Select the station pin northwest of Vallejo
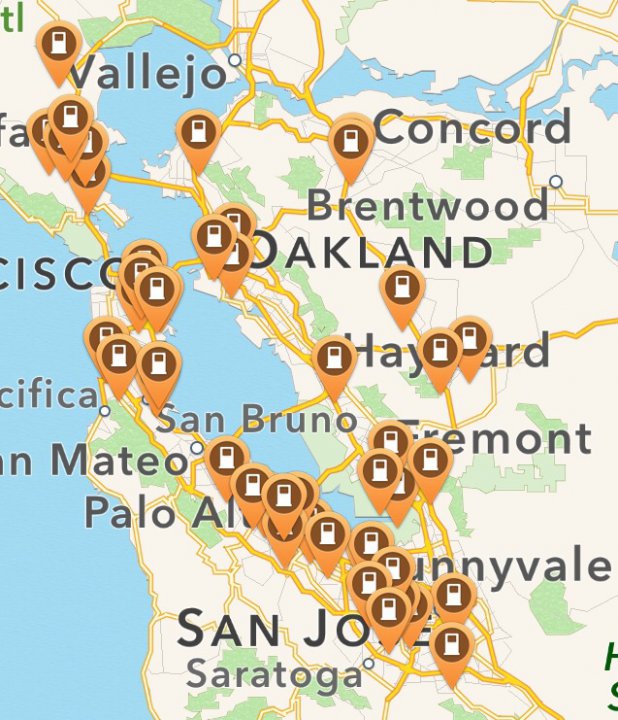The height and width of the screenshot is (720, 618). [x=58, y=45]
